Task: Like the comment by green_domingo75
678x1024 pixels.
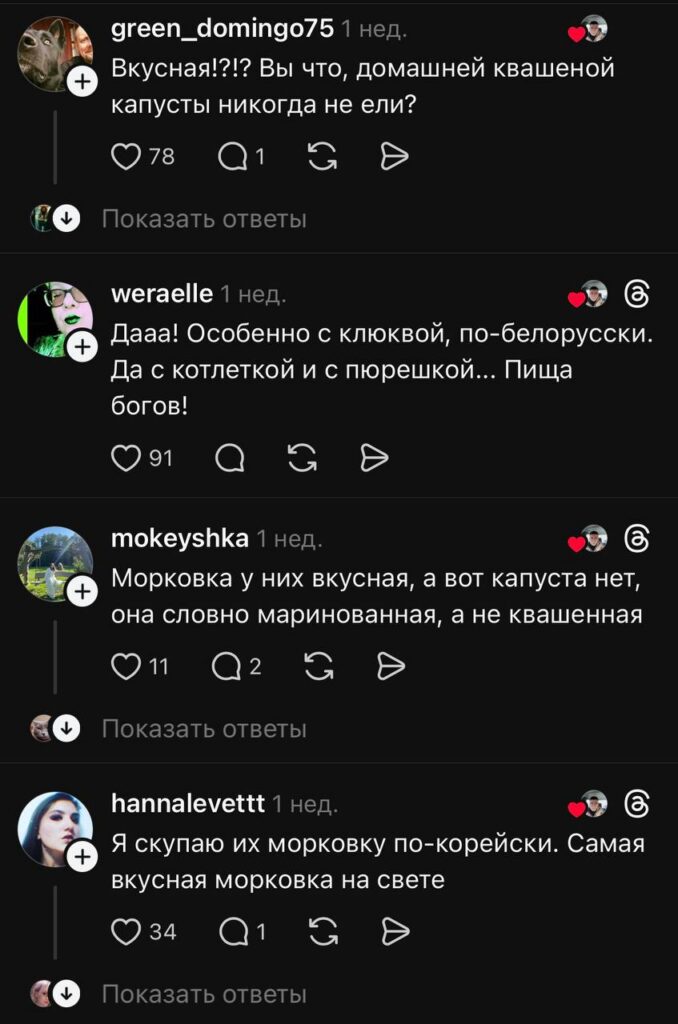Action: 126,156
